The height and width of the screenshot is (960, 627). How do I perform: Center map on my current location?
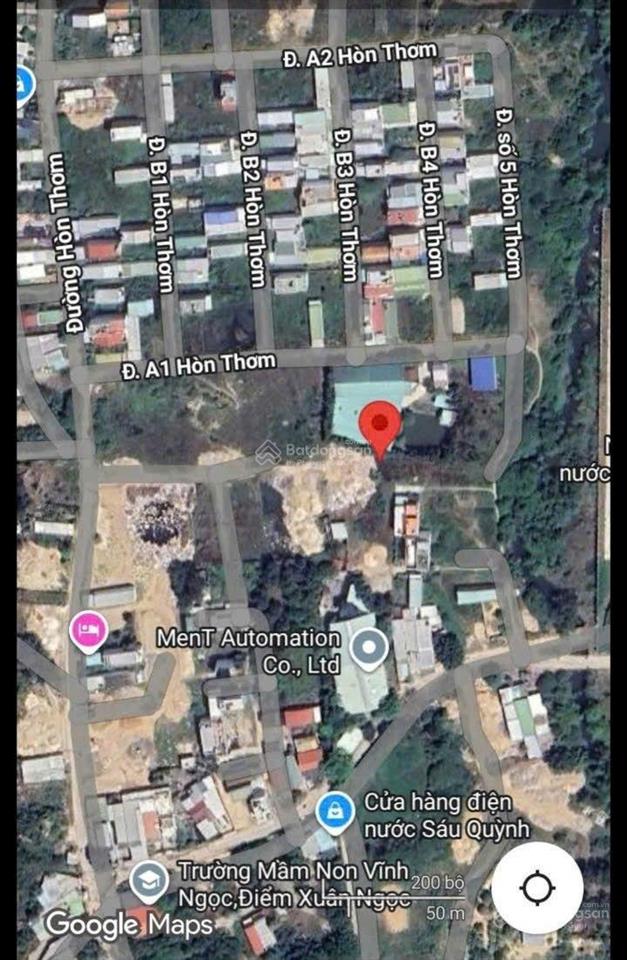[537, 888]
